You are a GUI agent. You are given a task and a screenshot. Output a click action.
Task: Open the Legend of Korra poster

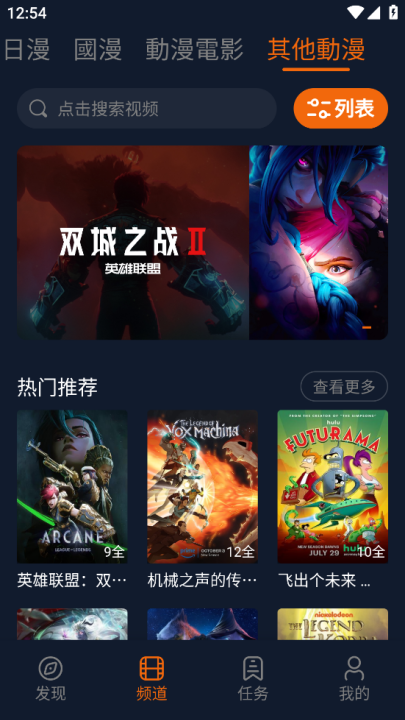(x=332, y=624)
